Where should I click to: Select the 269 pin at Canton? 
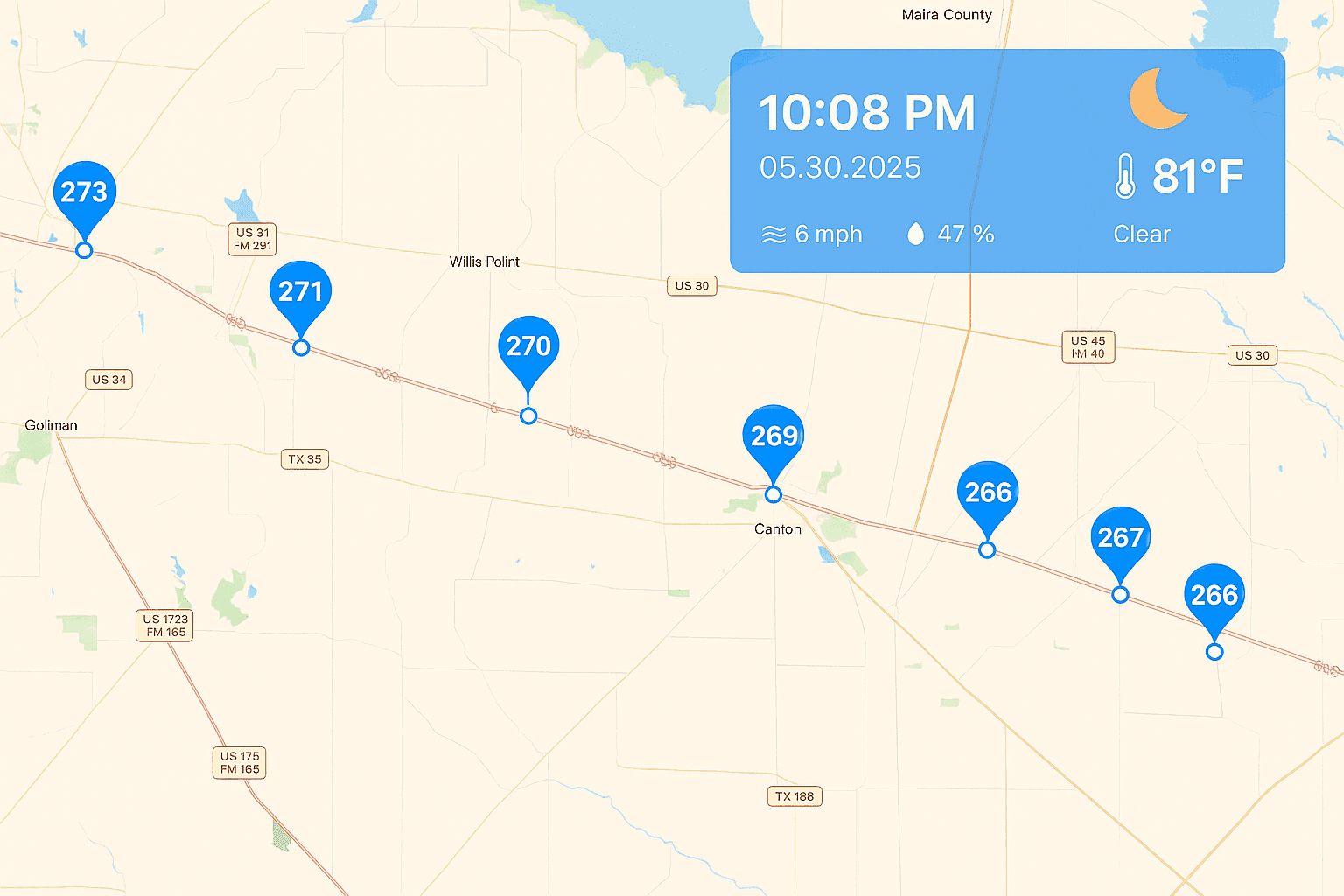click(x=773, y=437)
